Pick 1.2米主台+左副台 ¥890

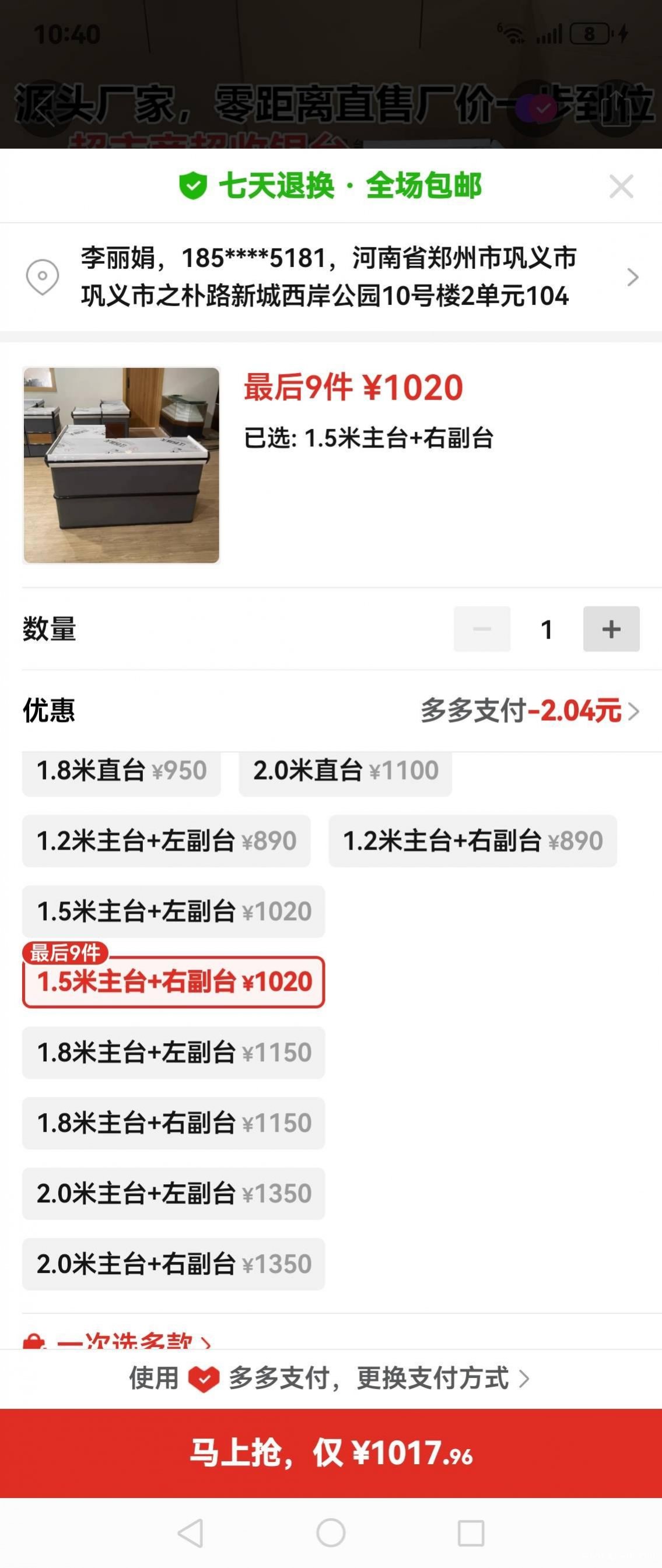click(166, 841)
